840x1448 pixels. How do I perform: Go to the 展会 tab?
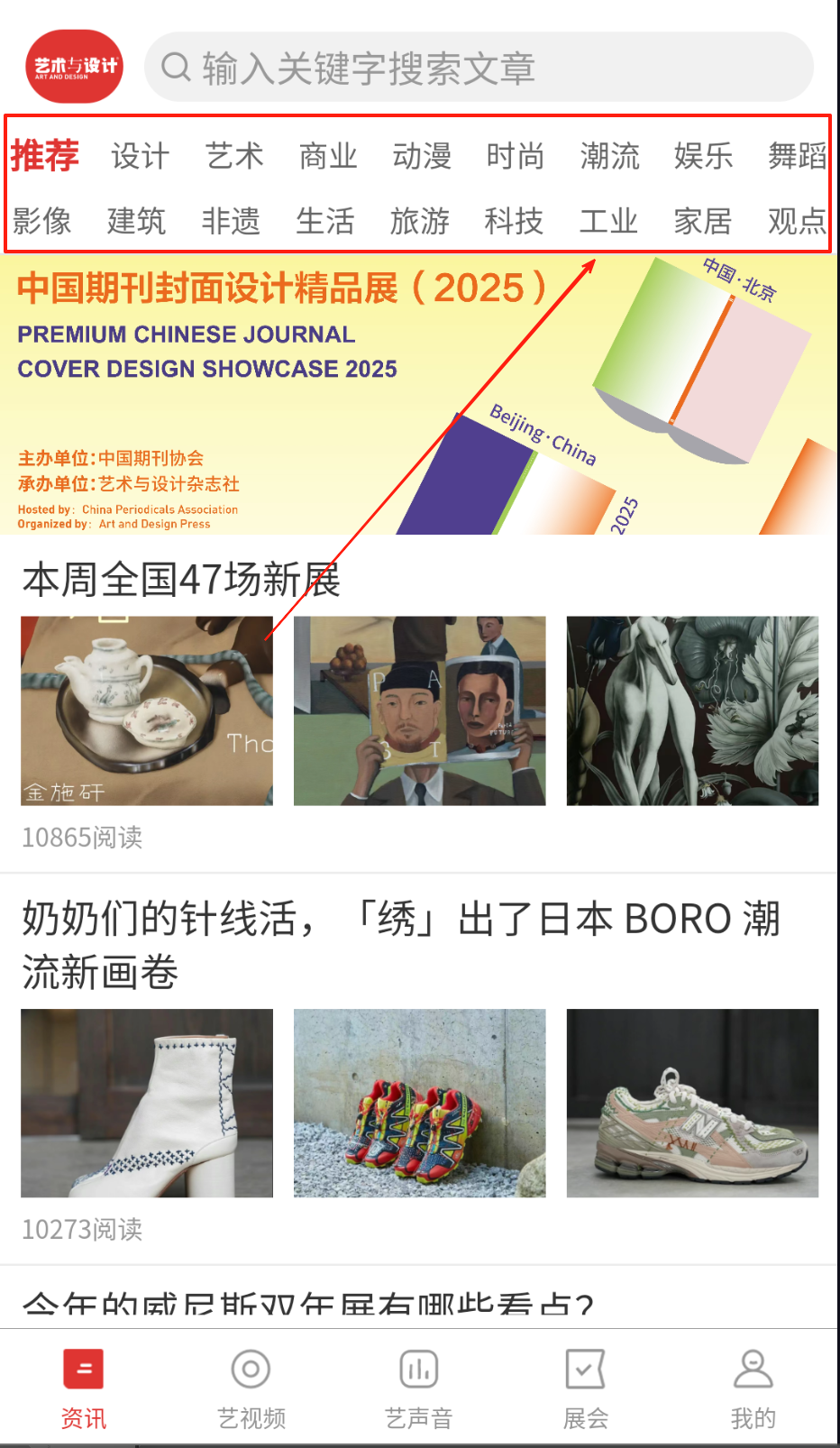point(586,1388)
